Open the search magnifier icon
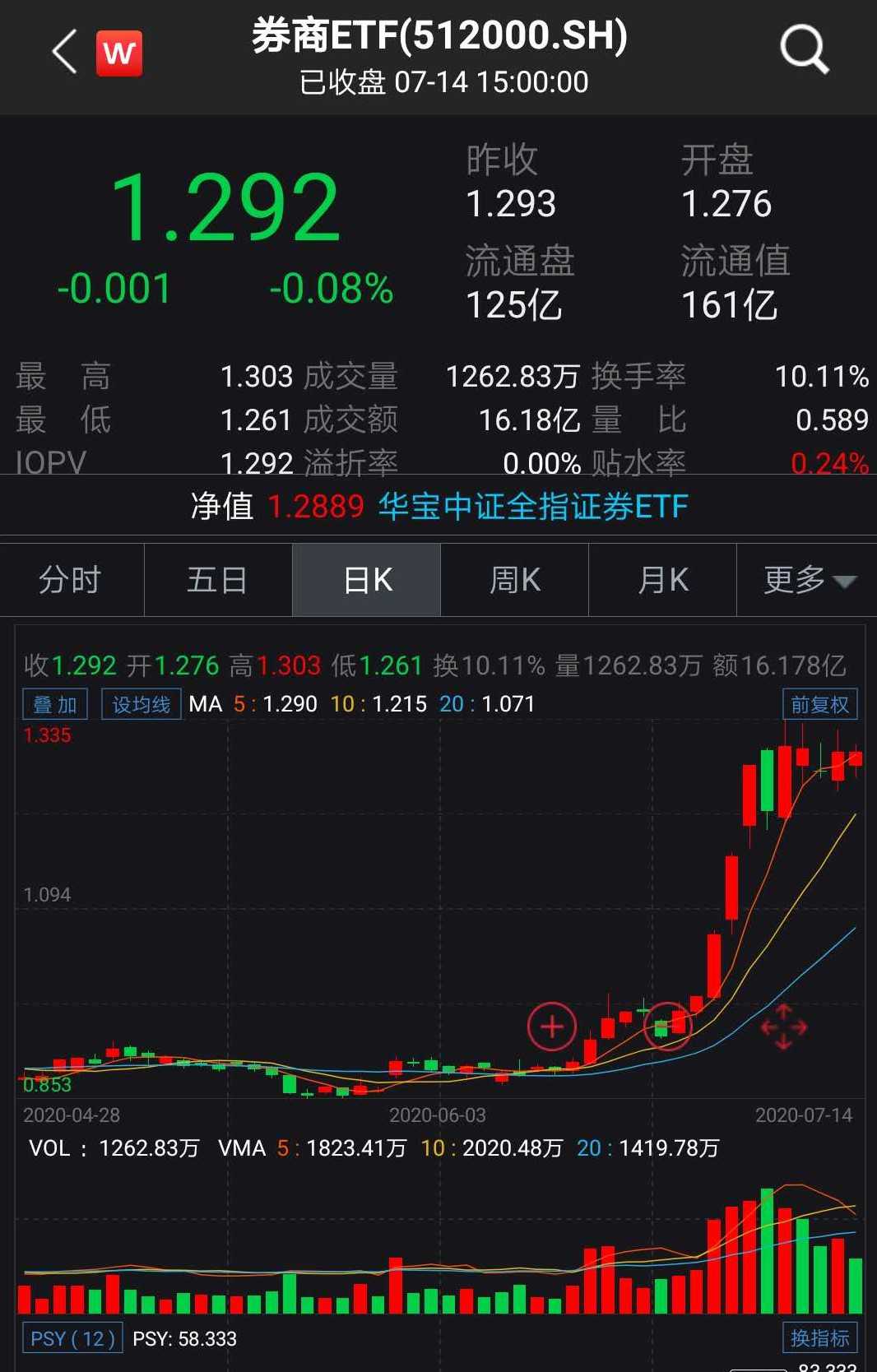The height and width of the screenshot is (1372, 877). 803,50
